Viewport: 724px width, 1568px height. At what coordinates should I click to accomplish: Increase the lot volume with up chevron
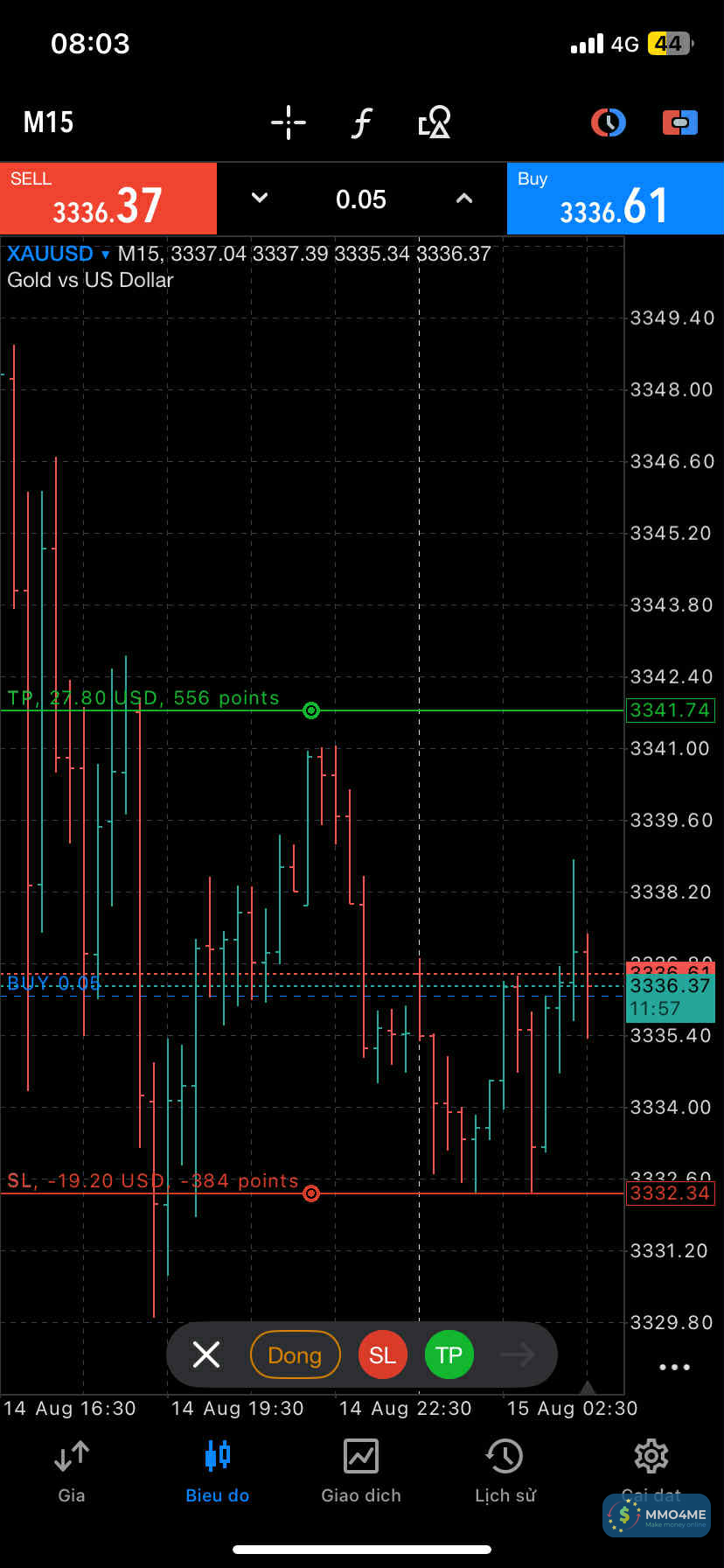click(x=464, y=199)
